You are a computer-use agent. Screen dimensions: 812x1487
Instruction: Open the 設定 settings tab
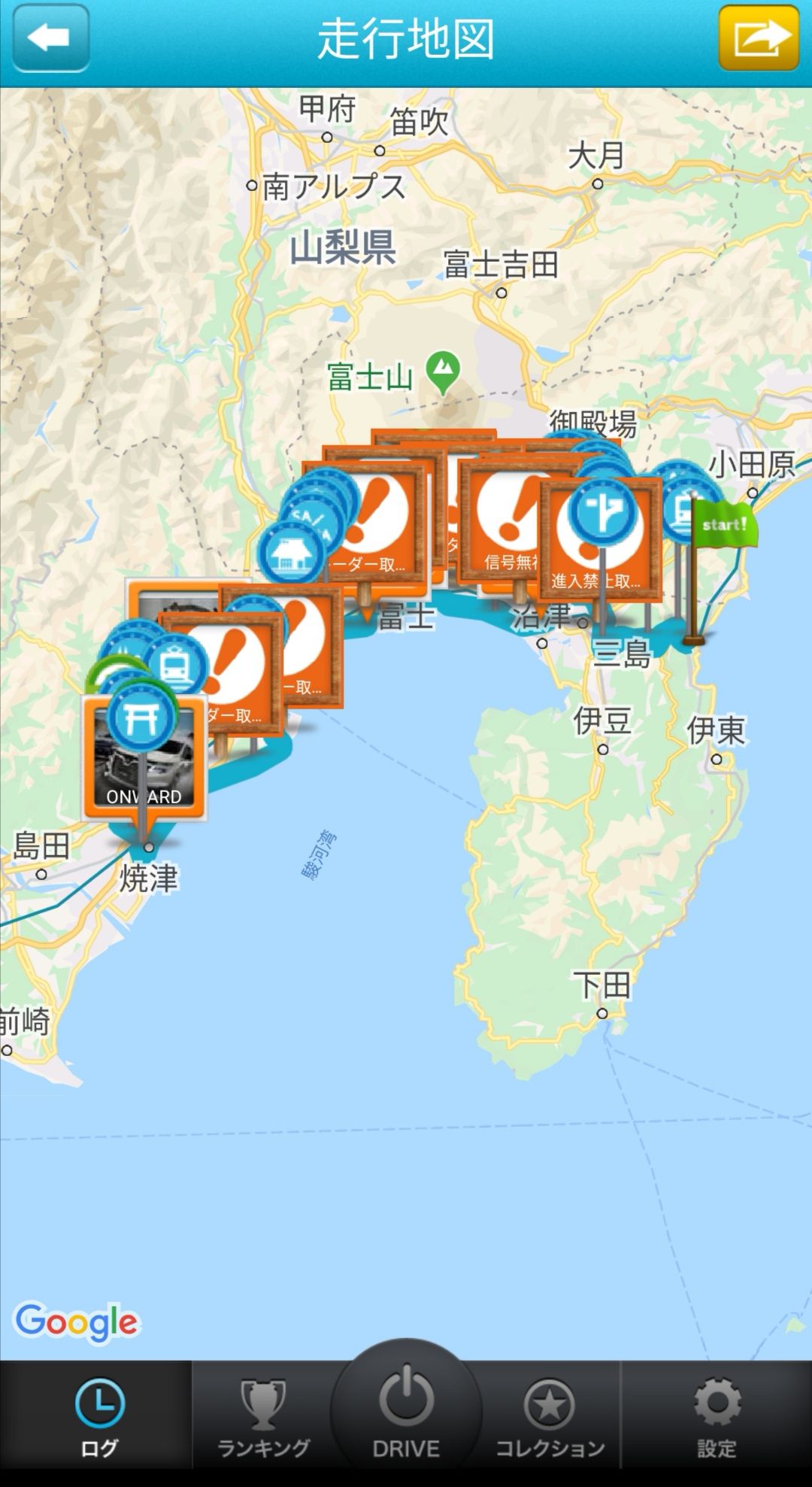[x=716, y=1417]
